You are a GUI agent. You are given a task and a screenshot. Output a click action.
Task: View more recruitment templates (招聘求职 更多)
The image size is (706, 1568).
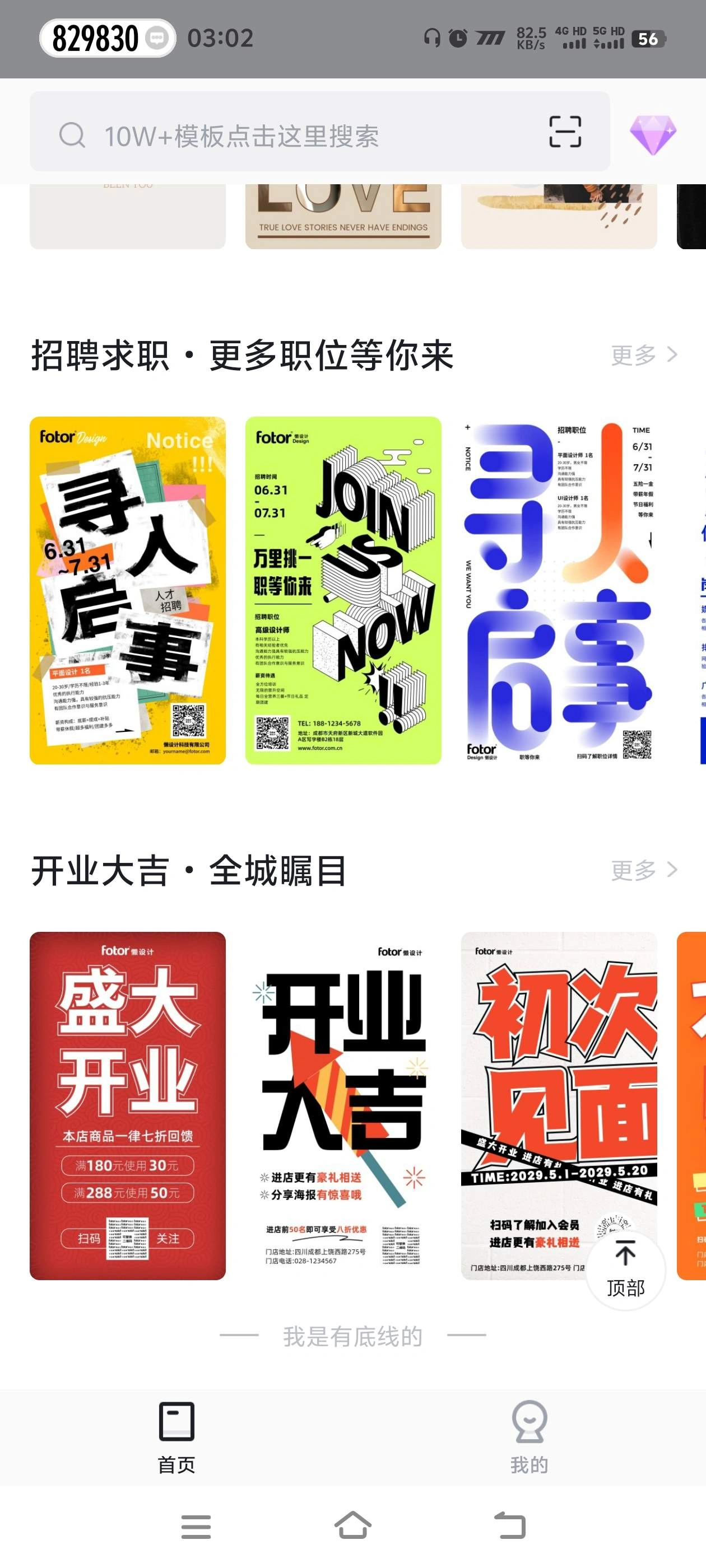pos(644,355)
